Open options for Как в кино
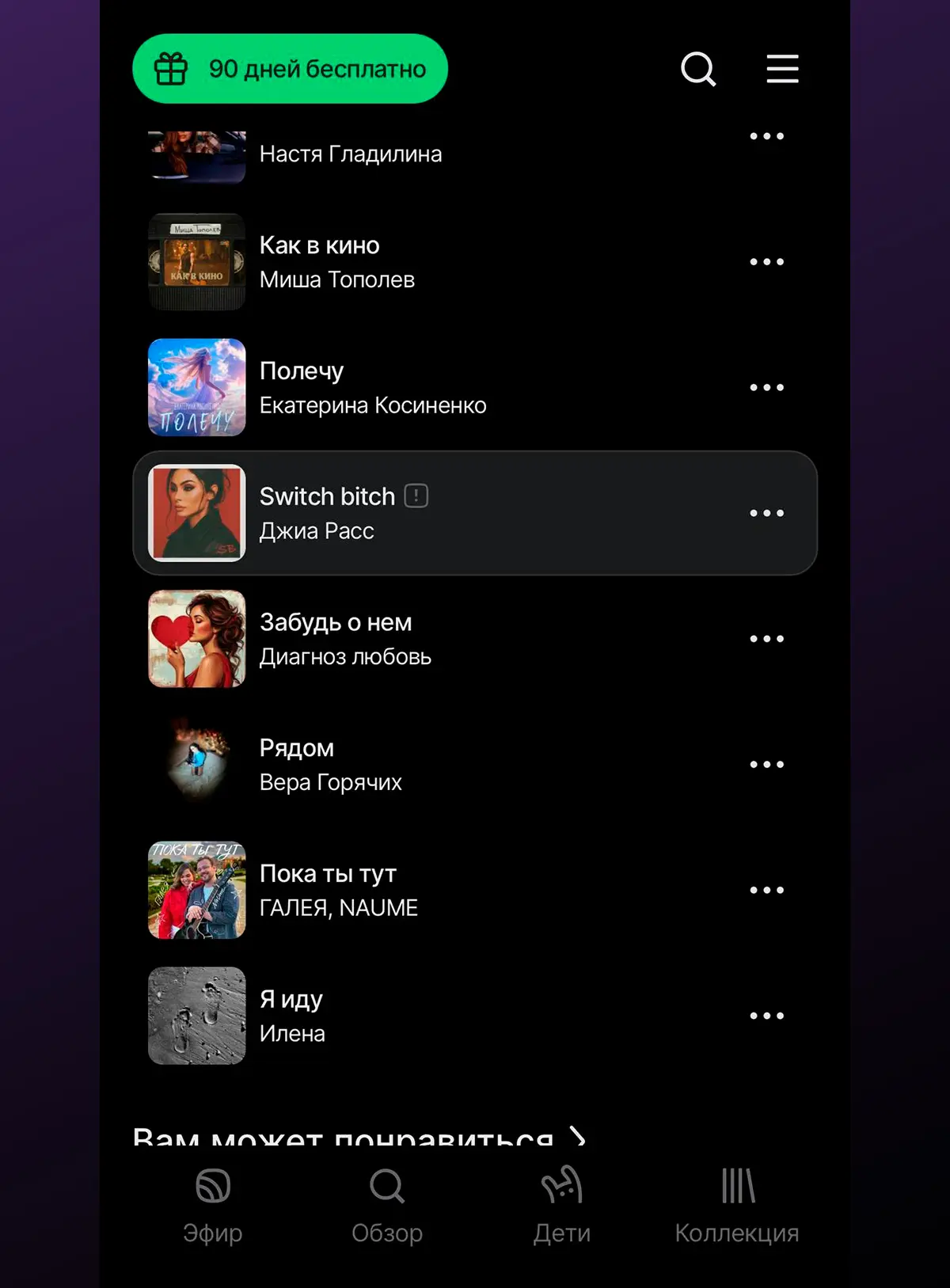This screenshot has height=1288, width=950. pyautogui.click(x=766, y=262)
